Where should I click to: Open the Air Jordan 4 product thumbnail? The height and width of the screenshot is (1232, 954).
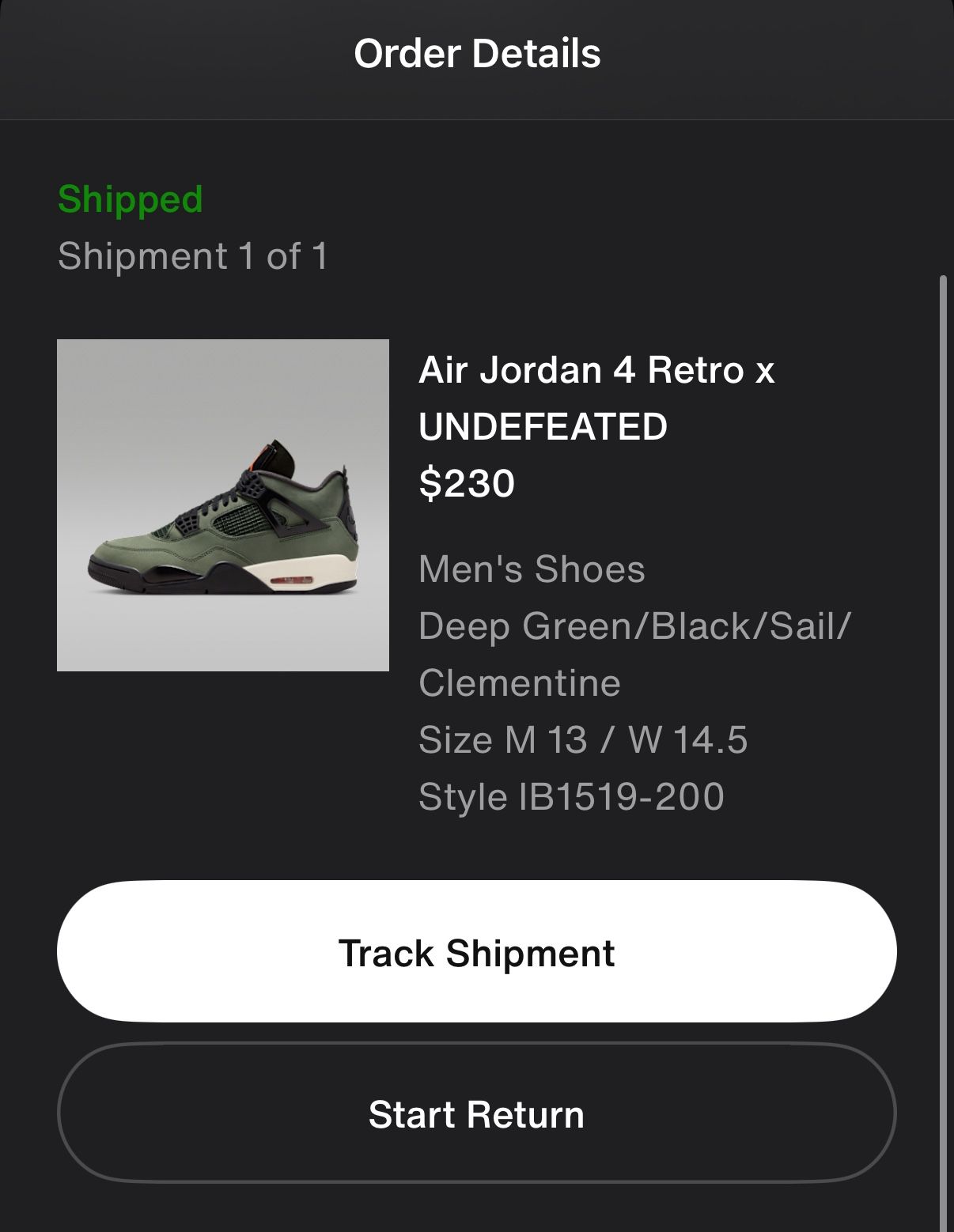(x=222, y=506)
